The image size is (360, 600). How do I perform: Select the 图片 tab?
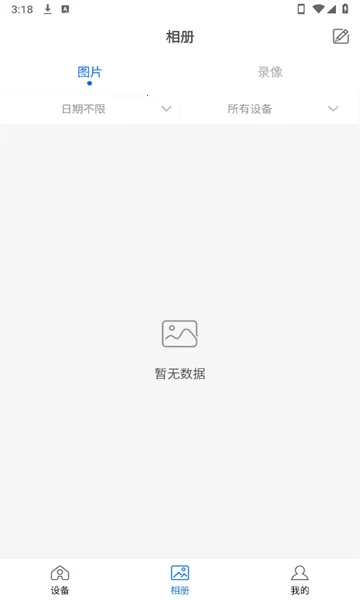coord(90,72)
